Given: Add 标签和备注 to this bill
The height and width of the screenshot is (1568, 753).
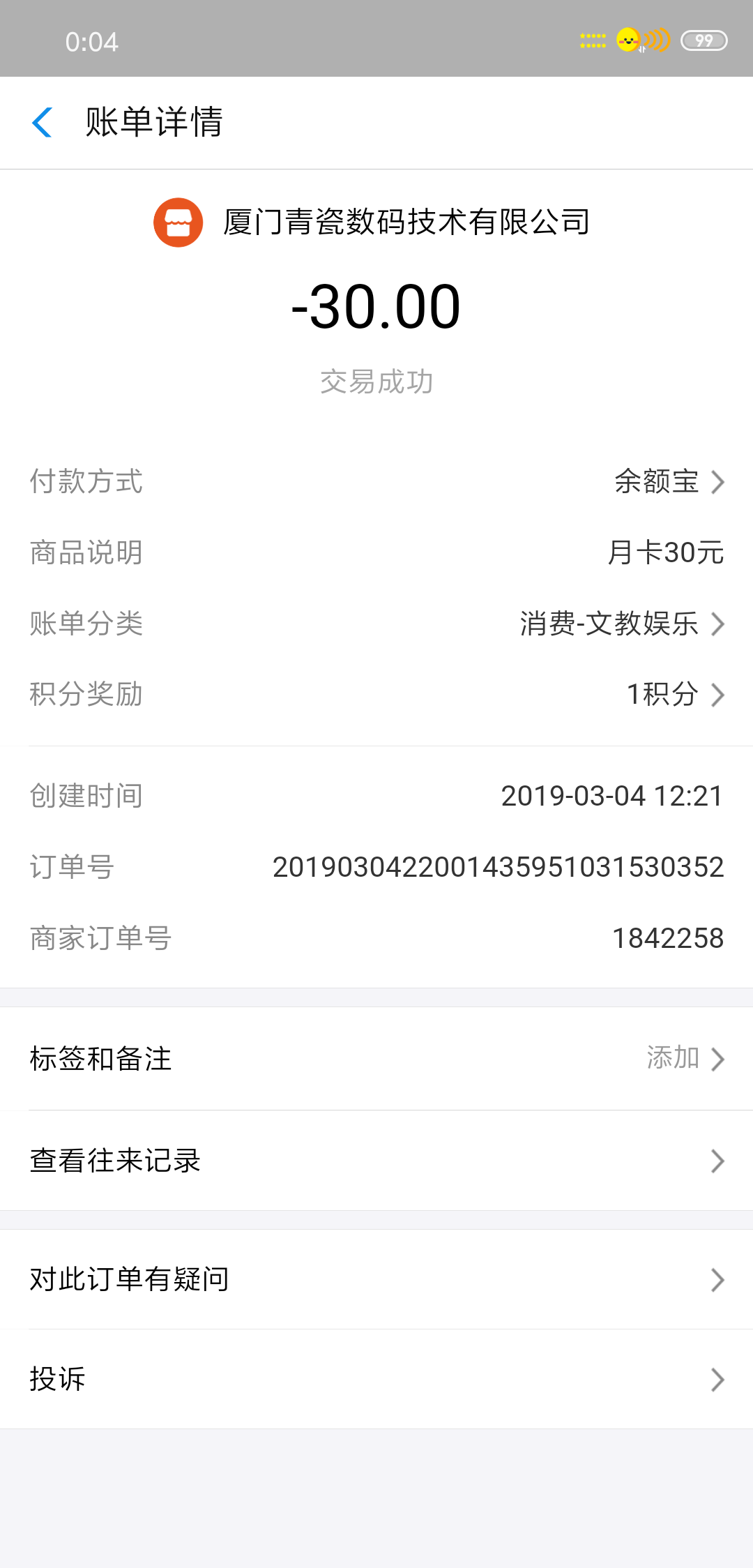Looking at the screenshot, I should click(376, 1059).
